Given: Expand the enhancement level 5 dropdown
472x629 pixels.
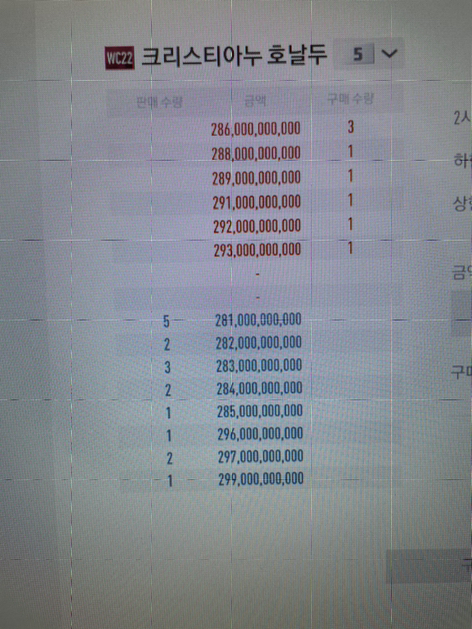Looking at the screenshot, I should (x=369, y=54).
